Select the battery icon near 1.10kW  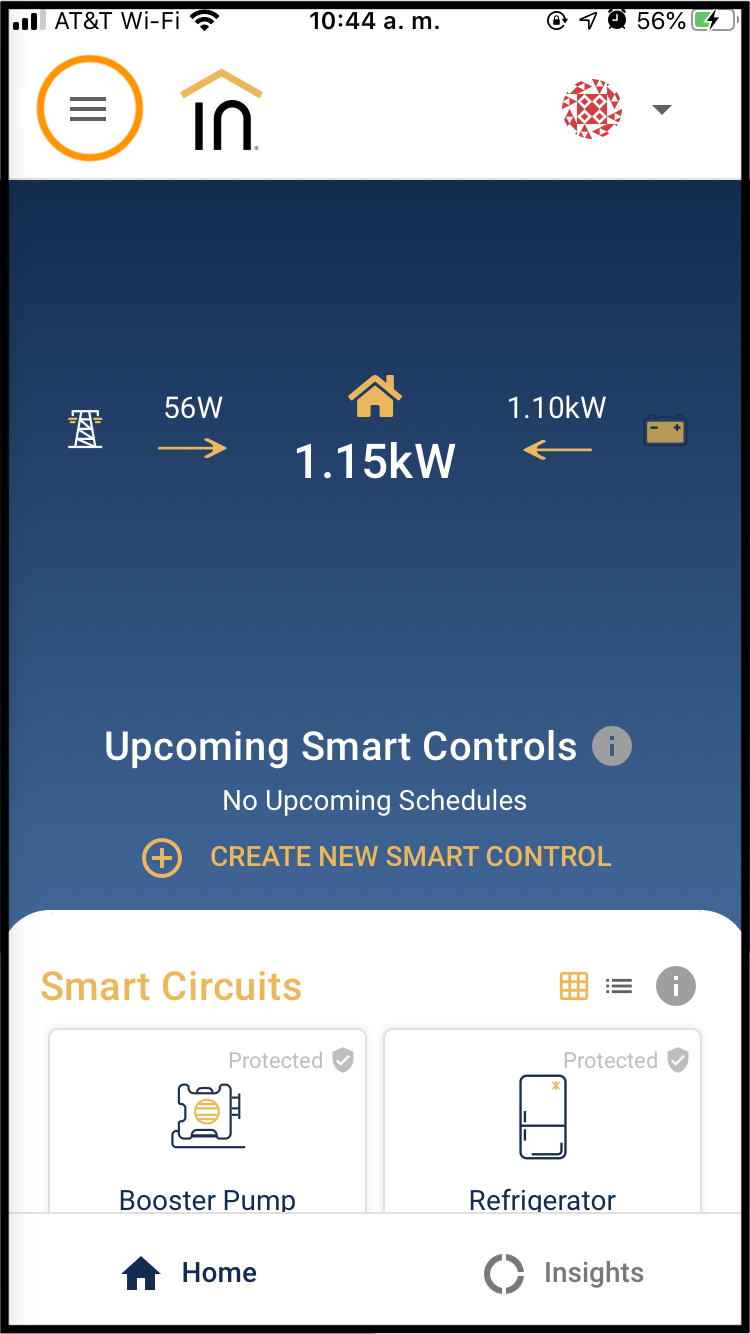tap(665, 428)
